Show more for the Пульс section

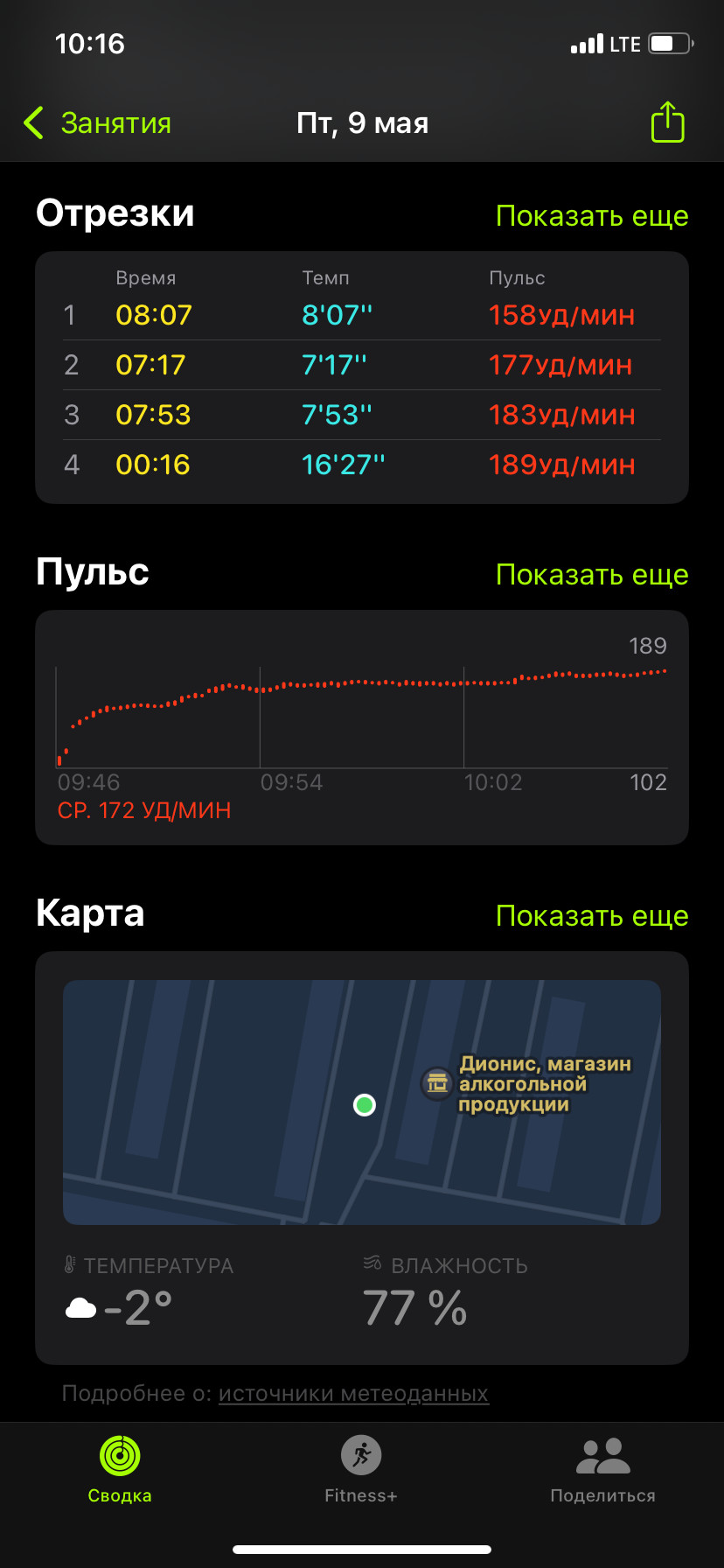[x=592, y=575]
